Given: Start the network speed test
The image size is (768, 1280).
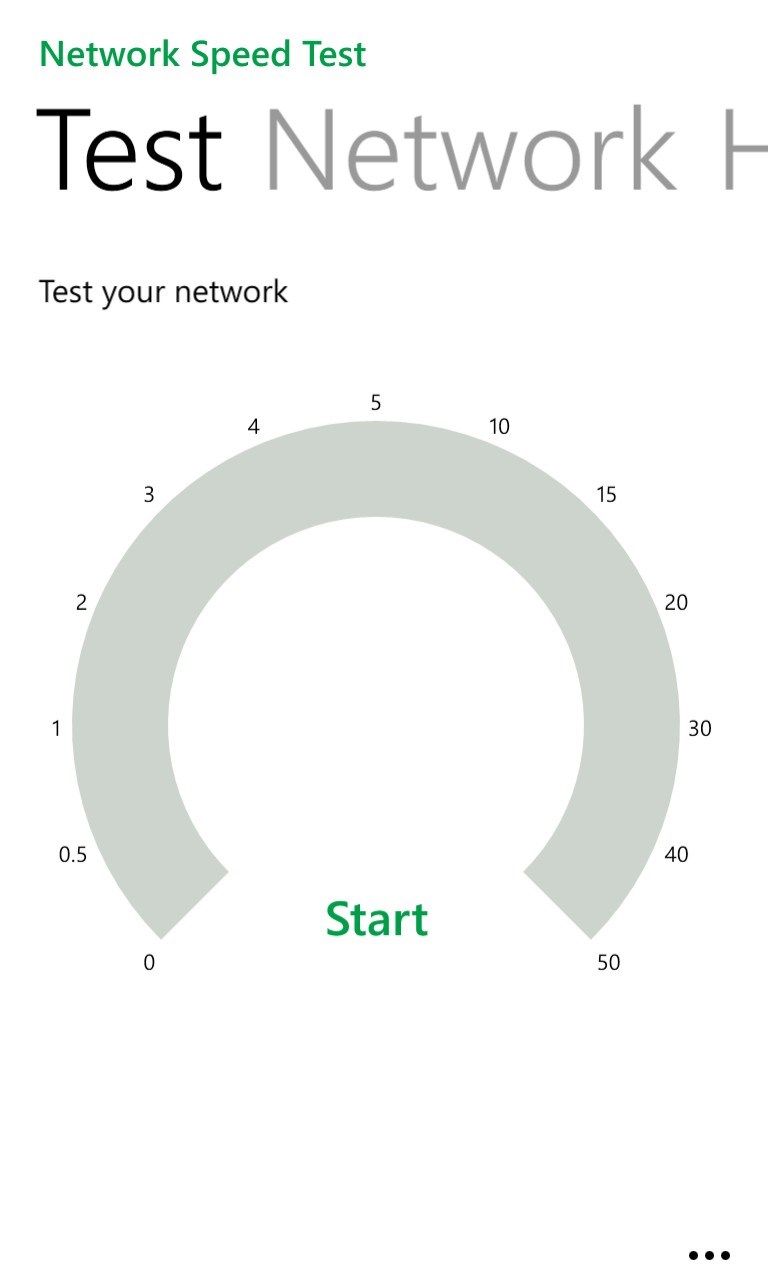Looking at the screenshot, I should click(x=377, y=918).
